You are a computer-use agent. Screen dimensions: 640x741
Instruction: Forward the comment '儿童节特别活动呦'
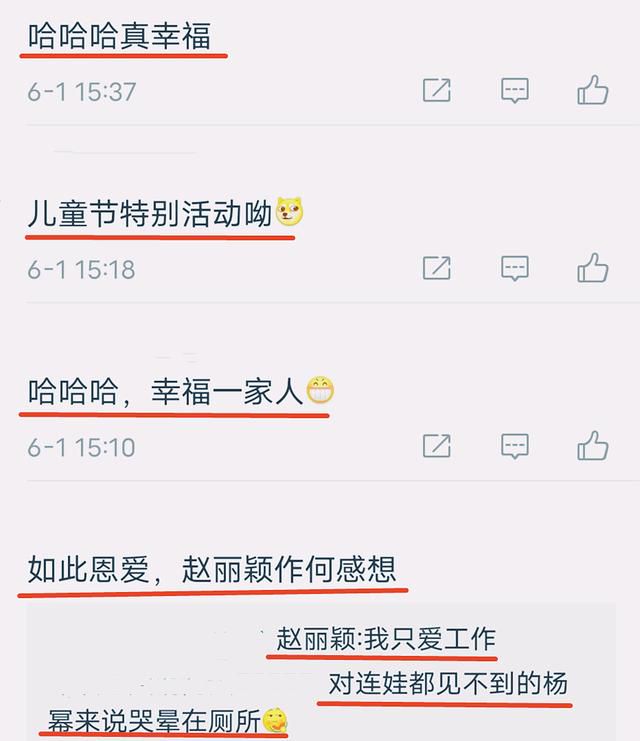click(437, 268)
